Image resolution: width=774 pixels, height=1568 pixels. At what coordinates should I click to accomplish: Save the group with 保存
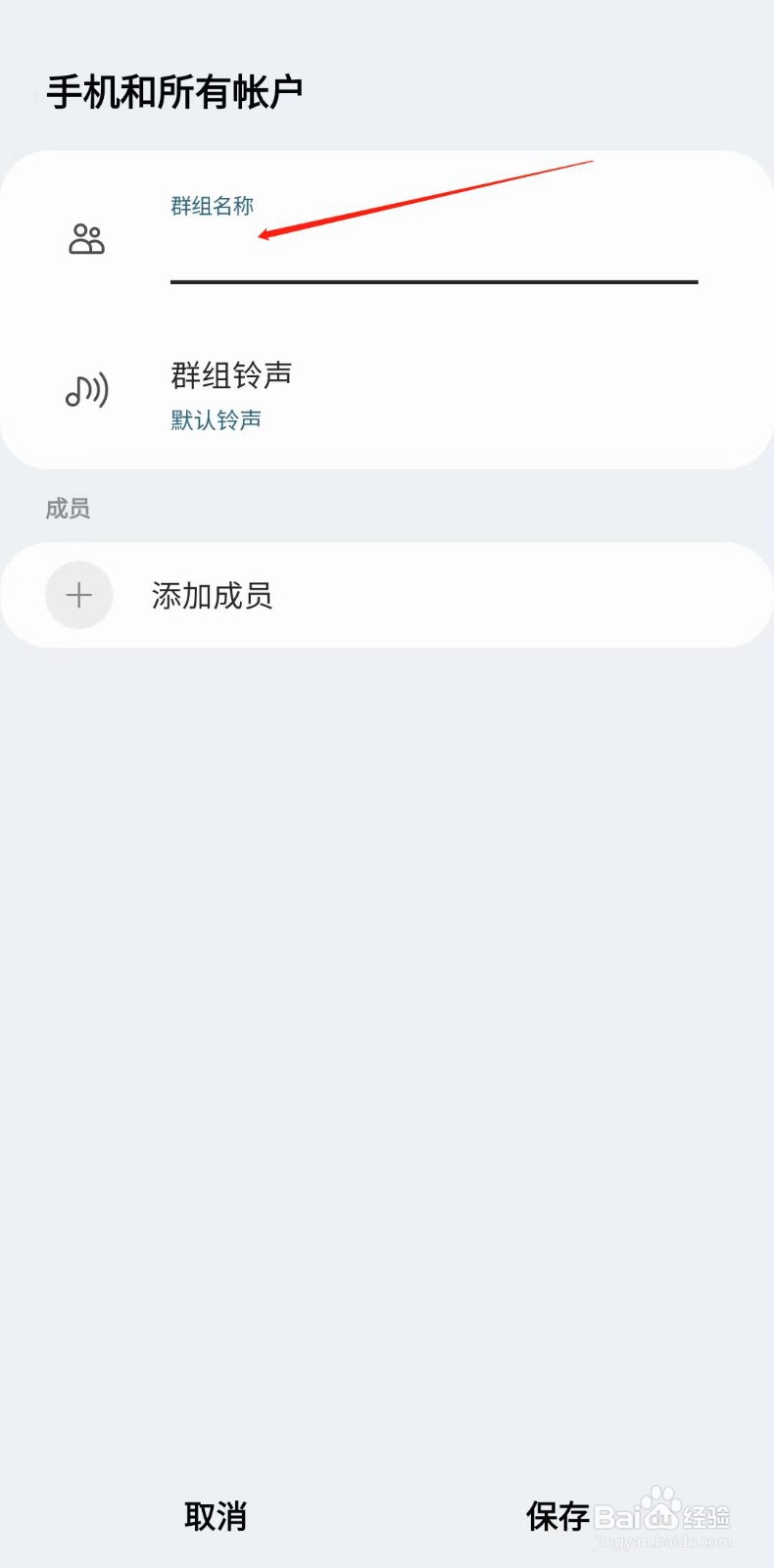[557, 1516]
